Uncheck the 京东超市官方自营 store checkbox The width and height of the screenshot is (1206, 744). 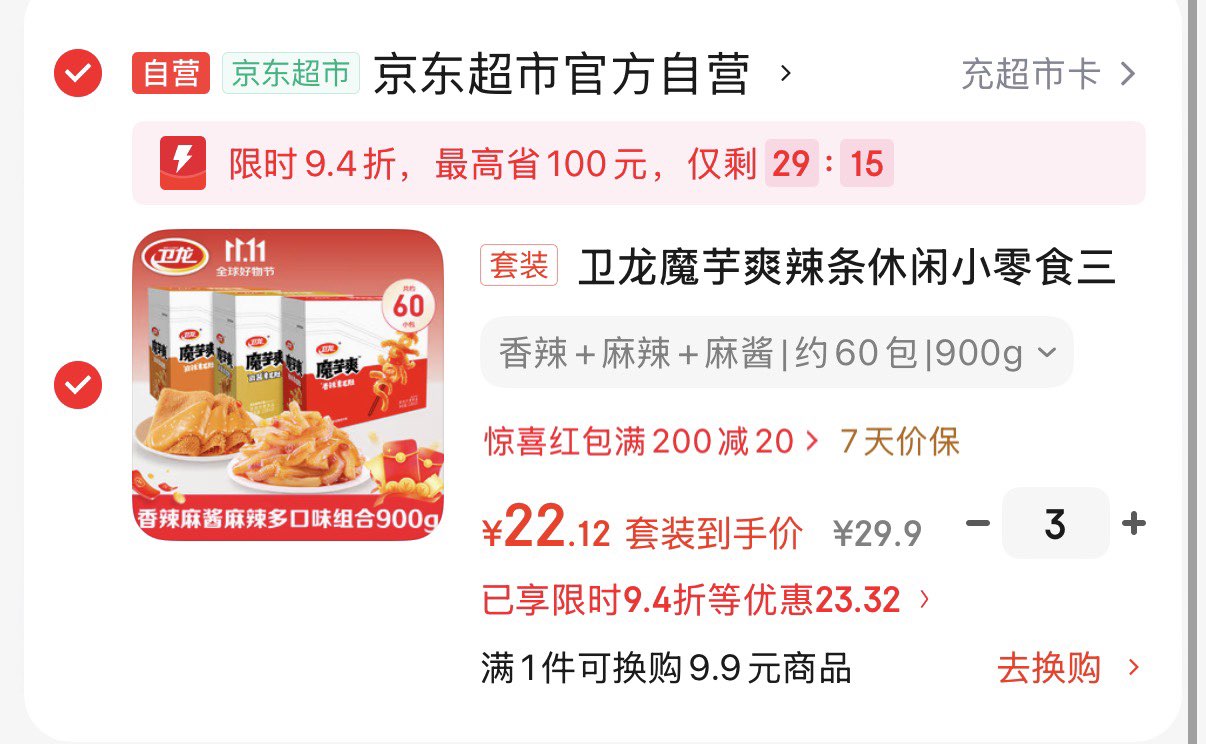tap(78, 73)
